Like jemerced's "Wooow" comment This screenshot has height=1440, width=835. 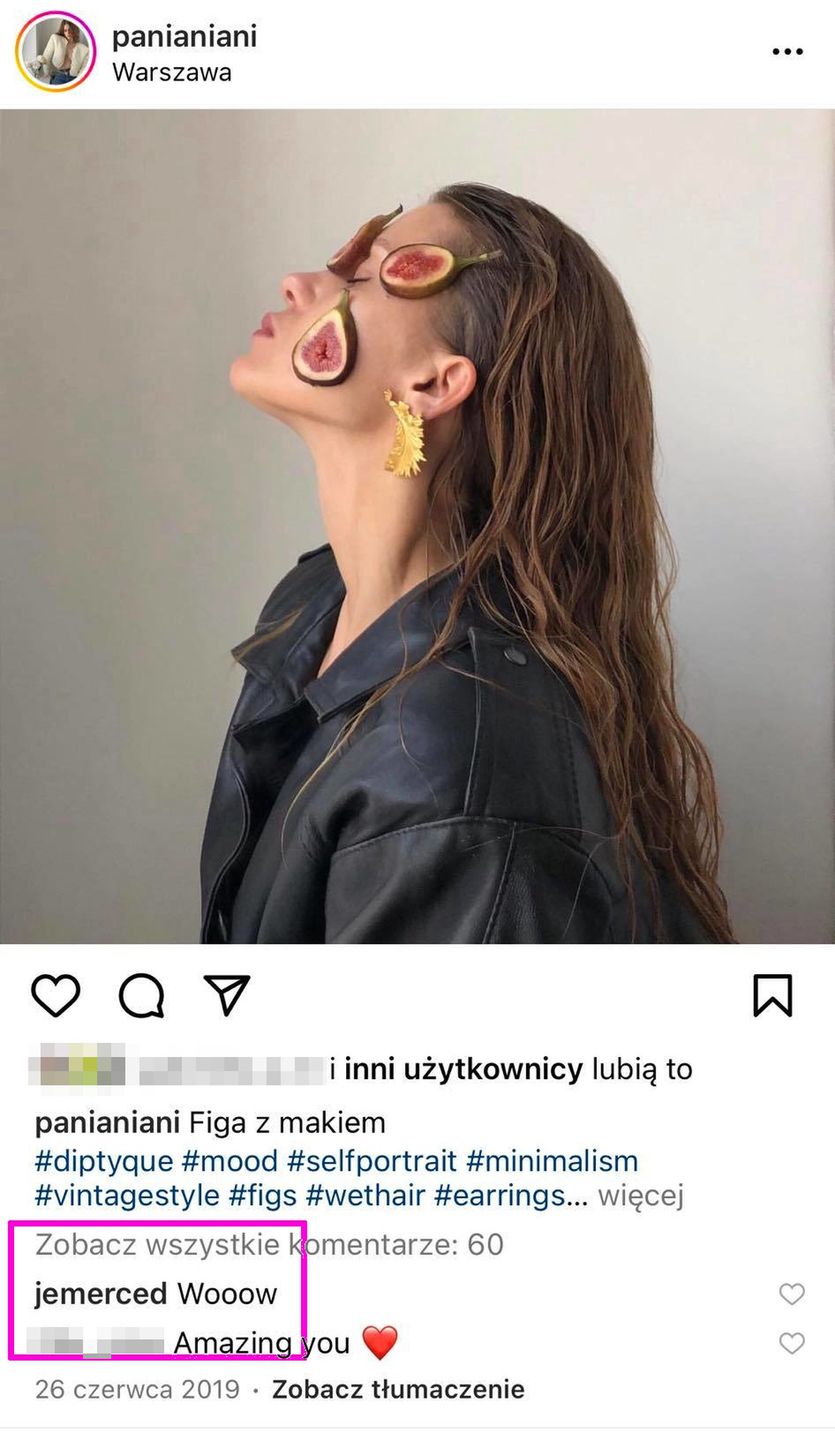792,1294
